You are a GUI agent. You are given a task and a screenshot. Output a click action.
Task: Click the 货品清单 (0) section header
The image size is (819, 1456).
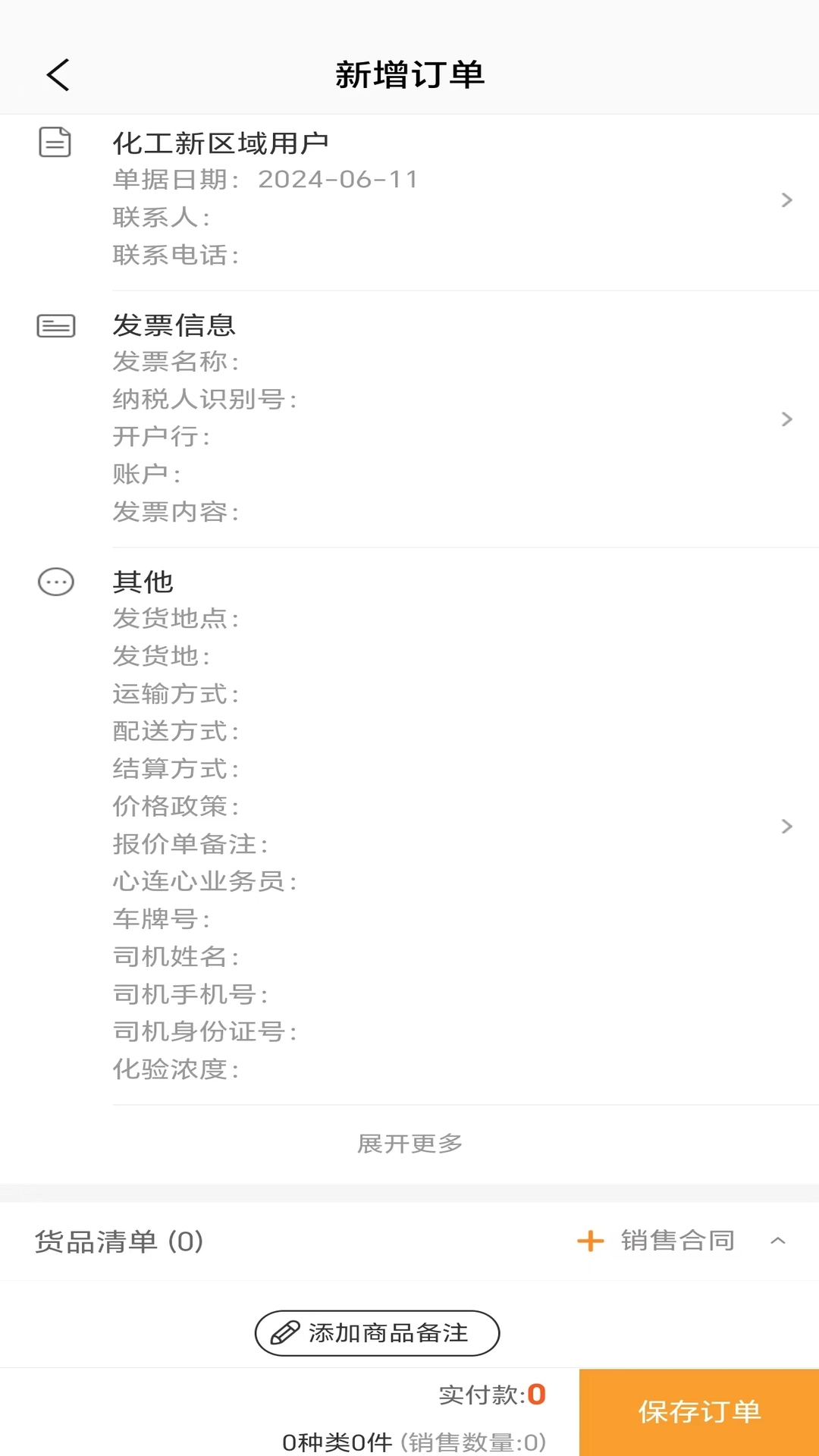point(118,1243)
